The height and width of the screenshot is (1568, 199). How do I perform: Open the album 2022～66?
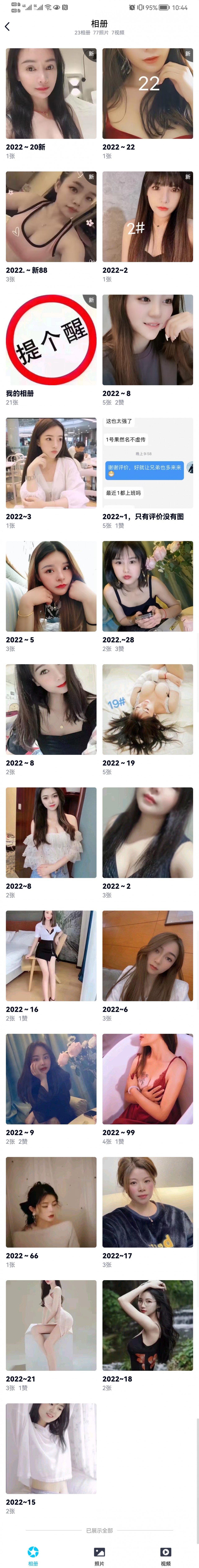[x=51, y=1202]
